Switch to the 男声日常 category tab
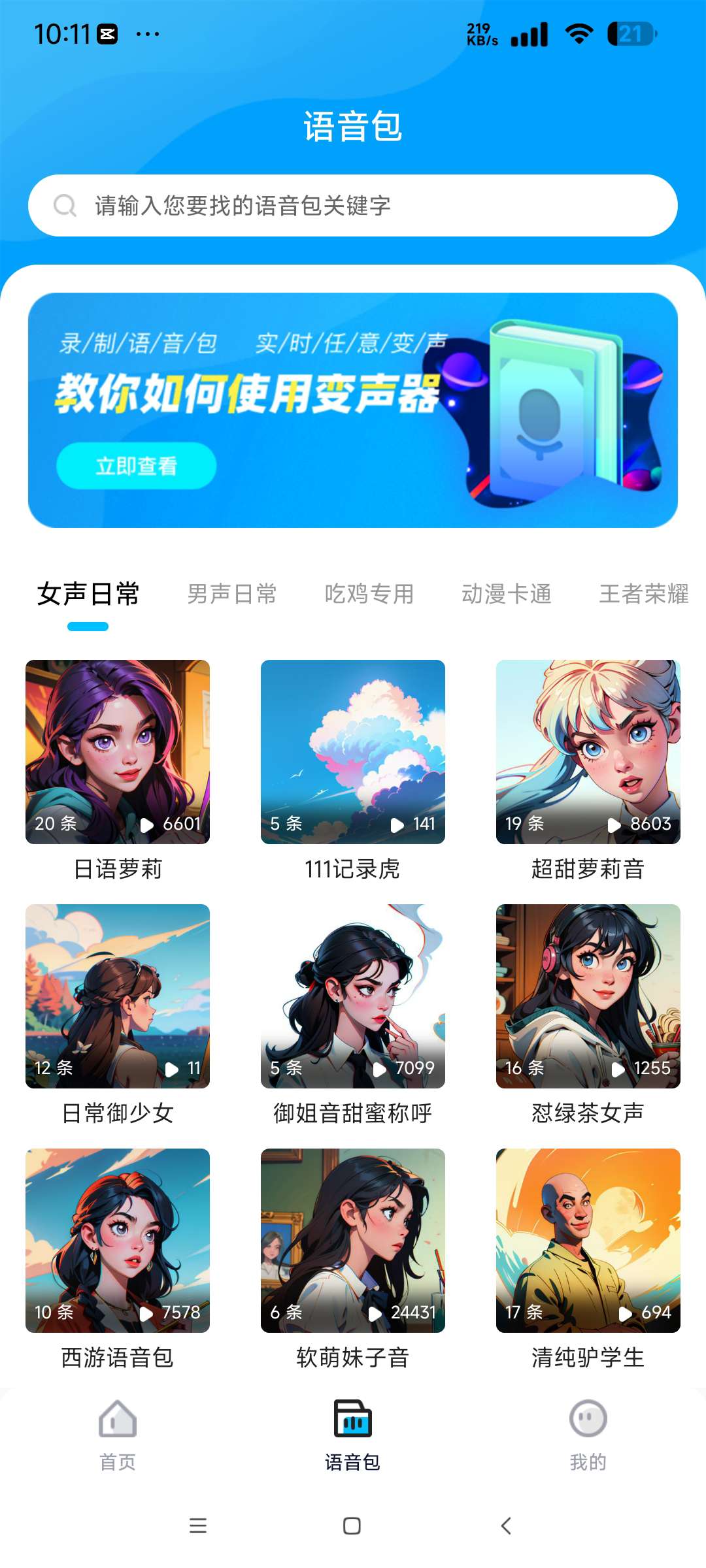The width and height of the screenshot is (706, 1568). coord(232,594)
